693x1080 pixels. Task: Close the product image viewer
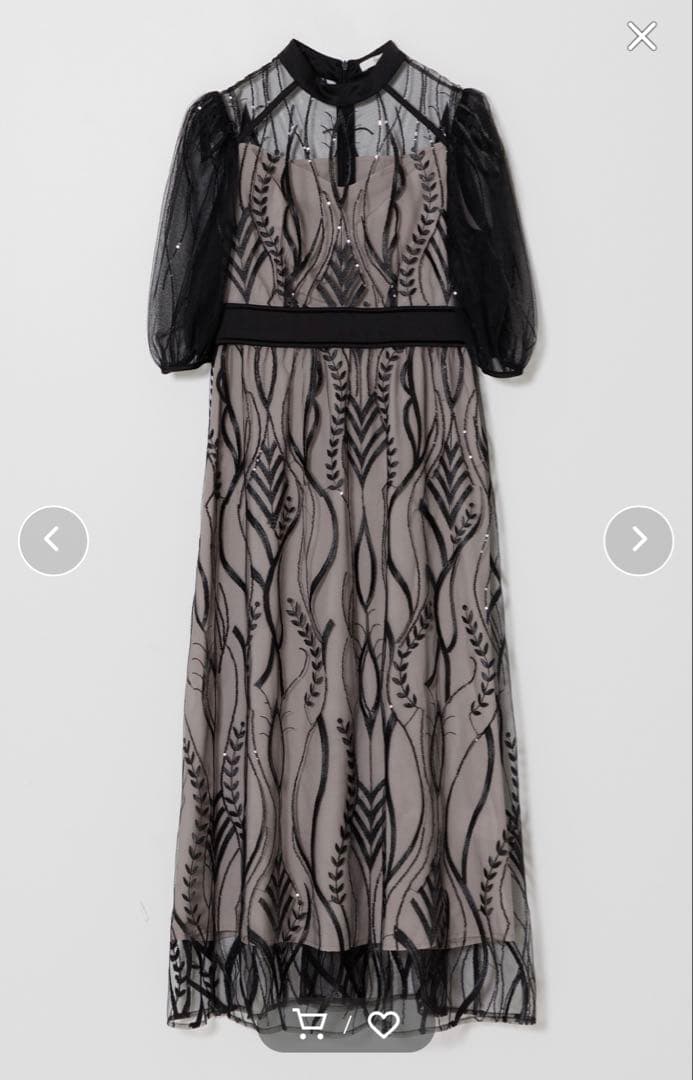click(641, 36)
